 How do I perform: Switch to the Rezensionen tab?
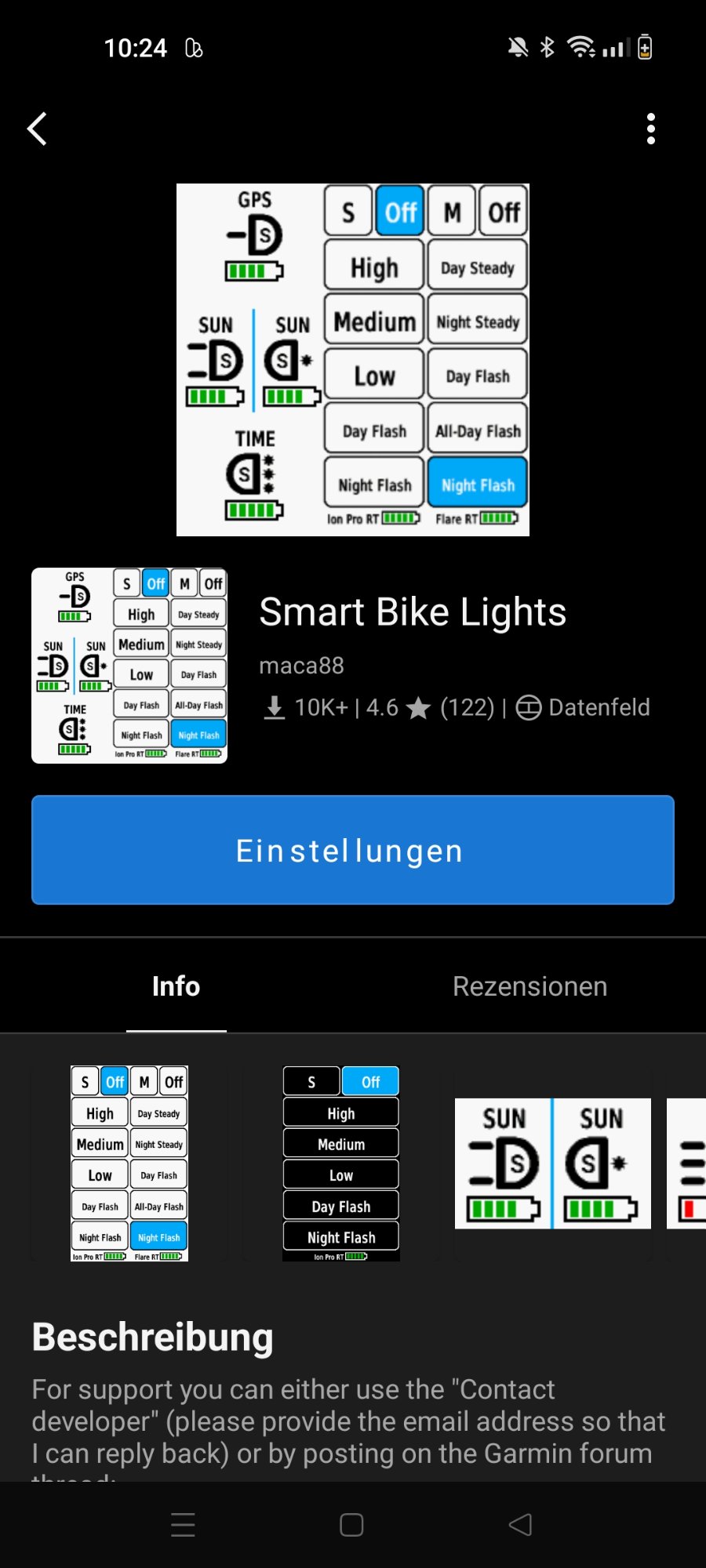pyautogui.click(x=529, y=986)
